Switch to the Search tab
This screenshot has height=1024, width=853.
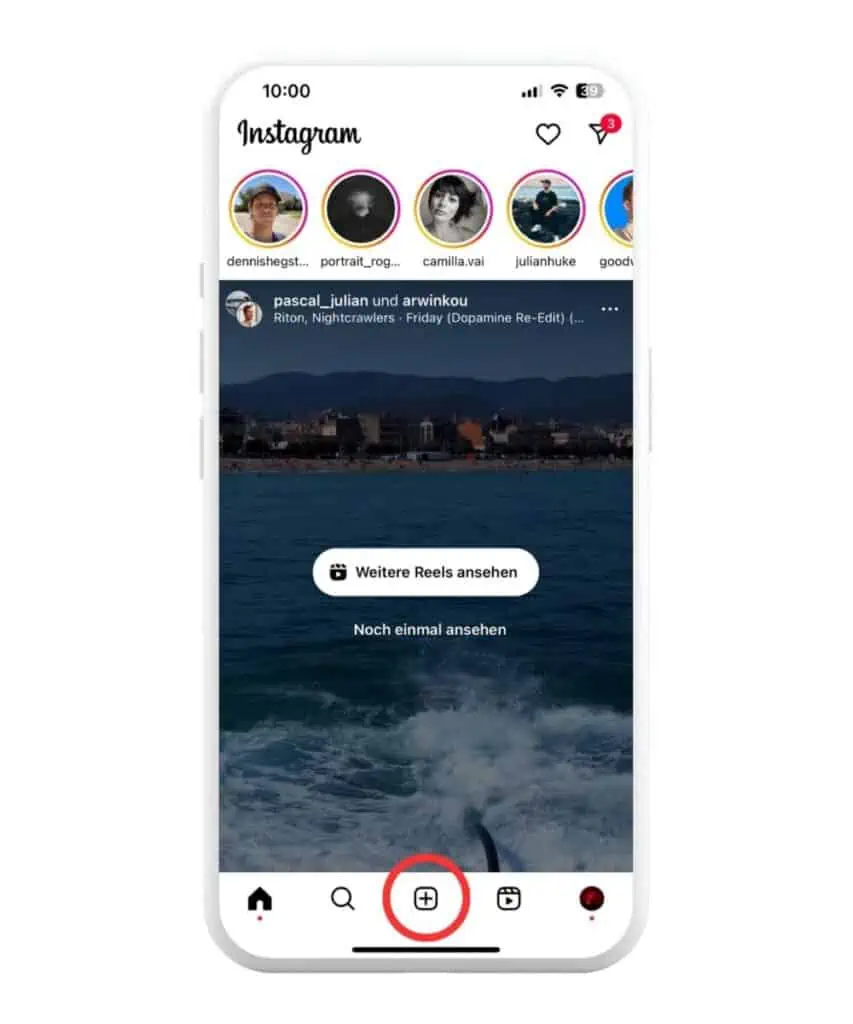(x=343, y=898)
